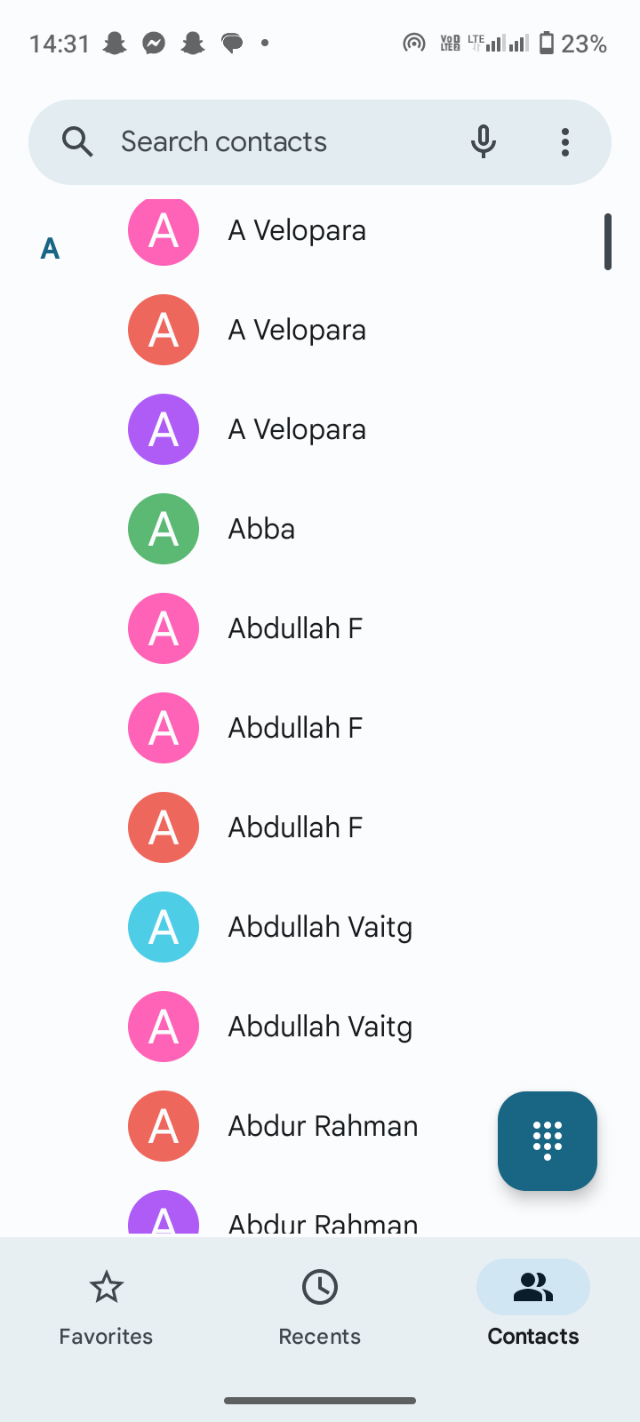
Task: Open Abdullah F with the red avatar
Action: (x=295, y=828)
